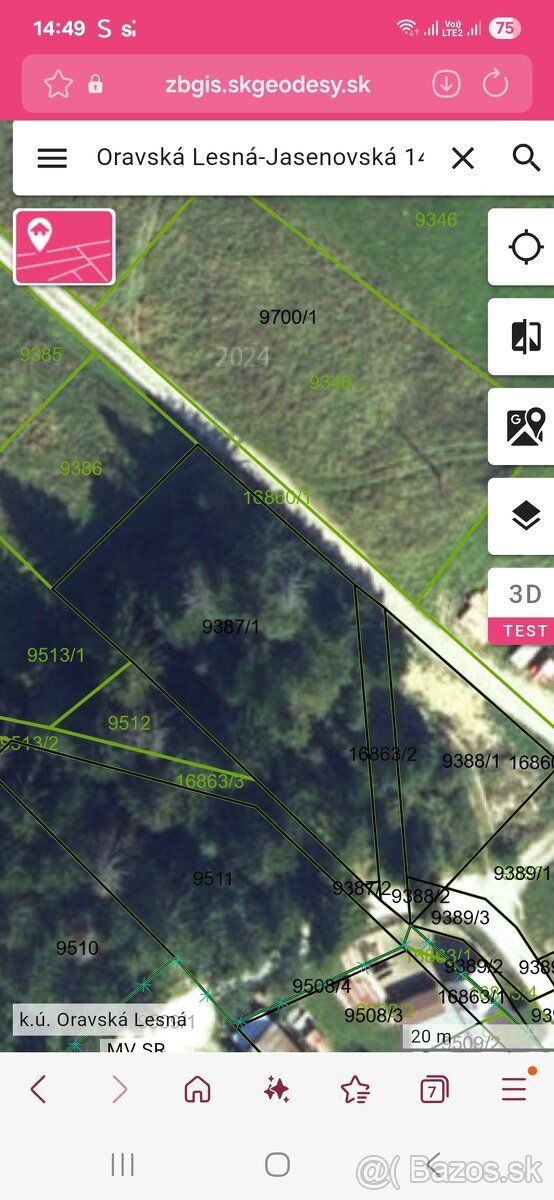This screenshot has width=554, height=1200.
Task: Reload the page
Action: pos(496,84)
